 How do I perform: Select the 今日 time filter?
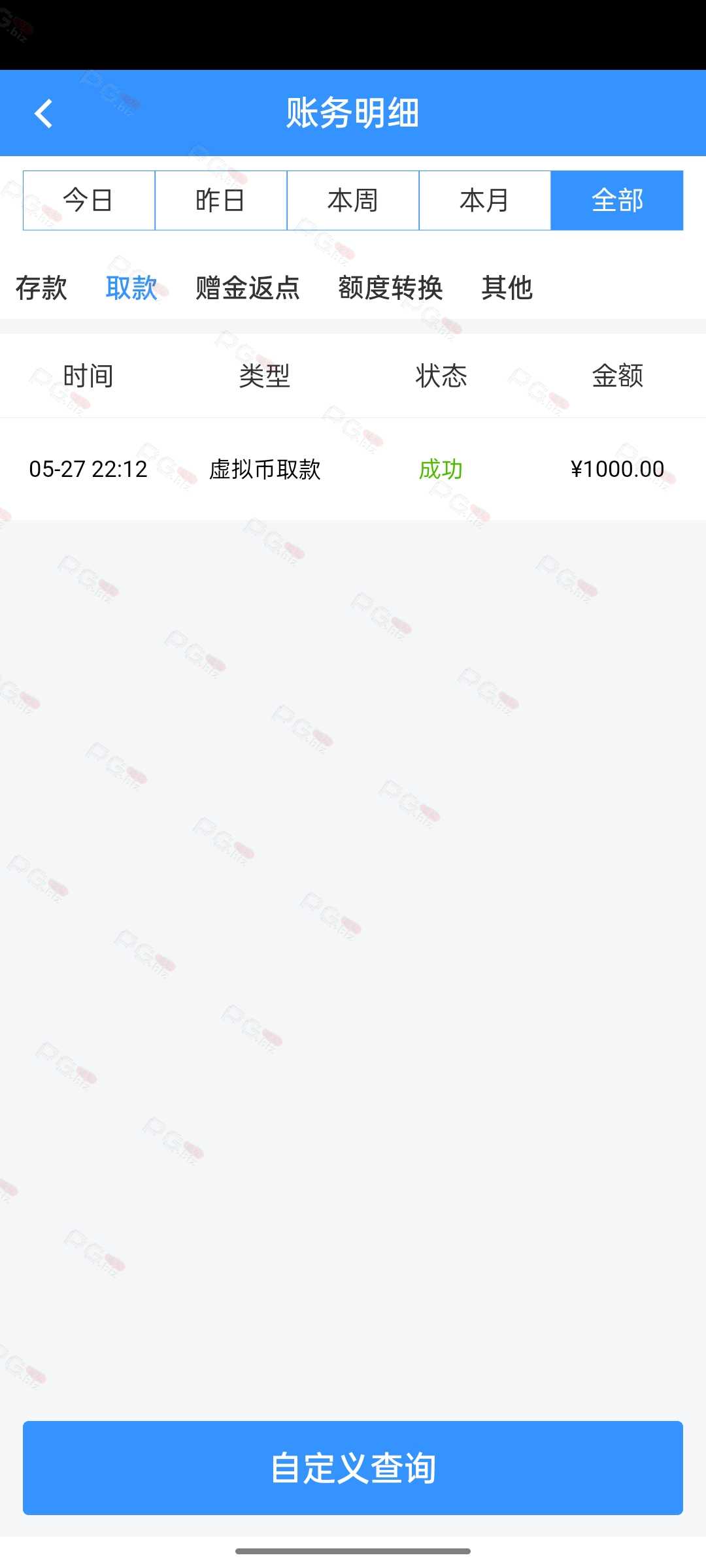pos(89,201)
